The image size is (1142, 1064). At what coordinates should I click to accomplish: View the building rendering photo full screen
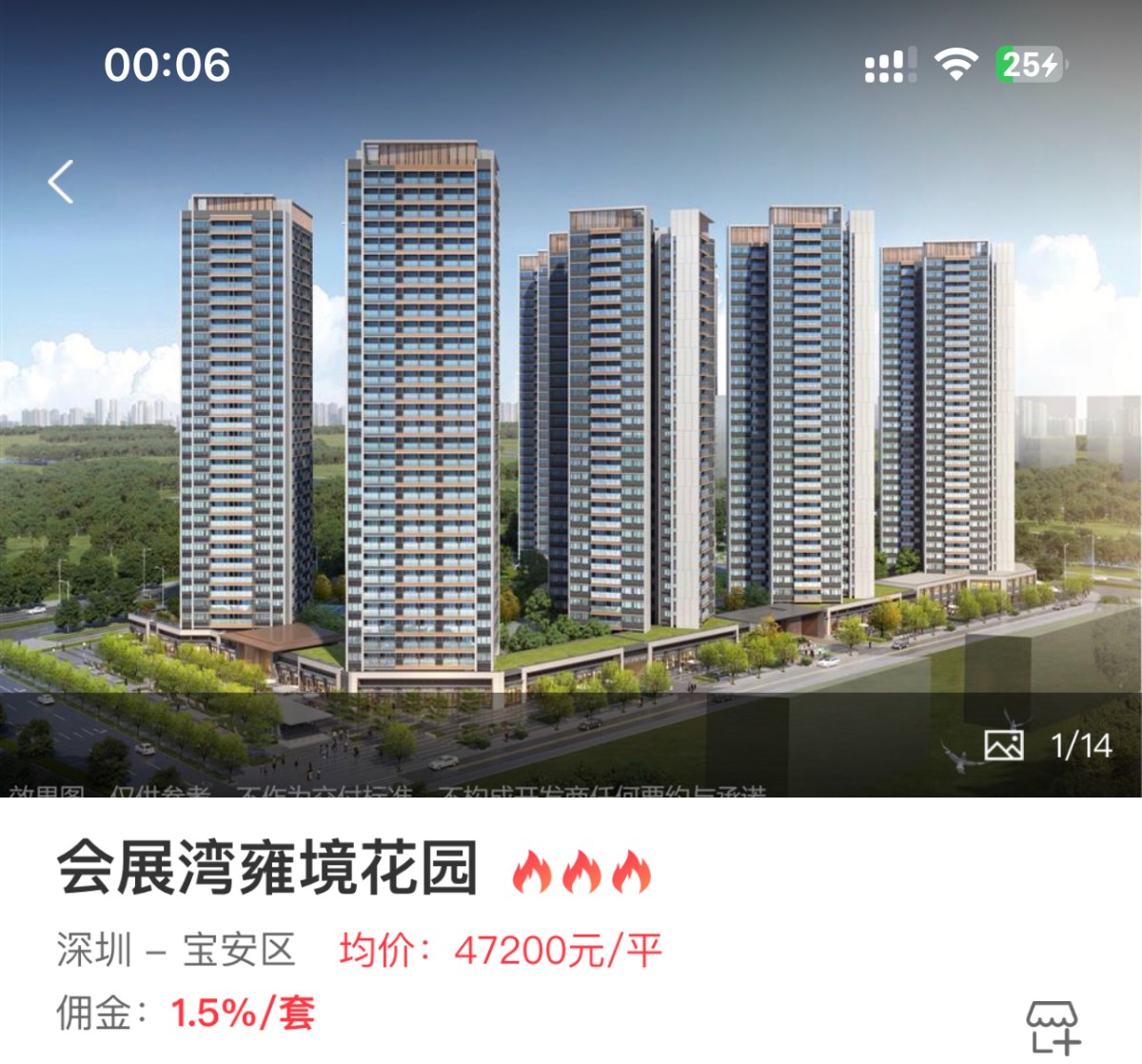571,428
